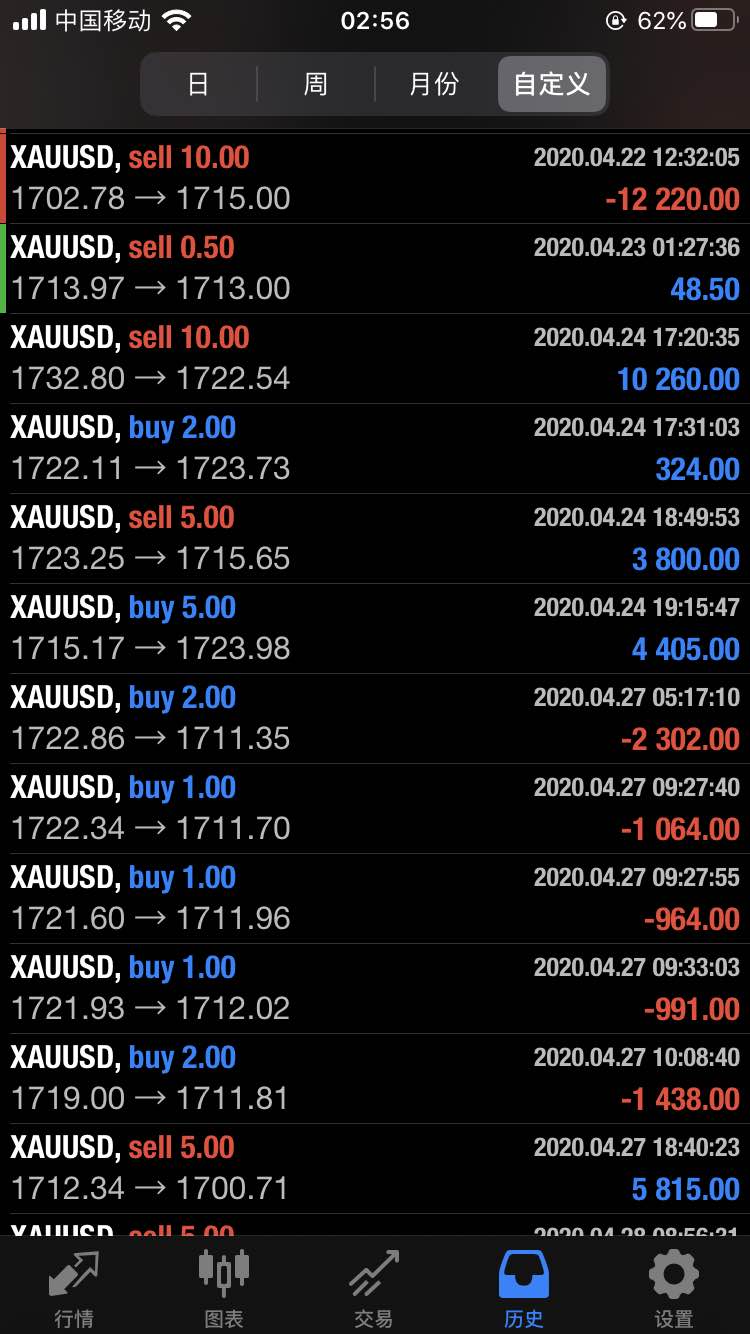Open the sell 10.00 trade with -12 220.00 loss

click(375, 178)
